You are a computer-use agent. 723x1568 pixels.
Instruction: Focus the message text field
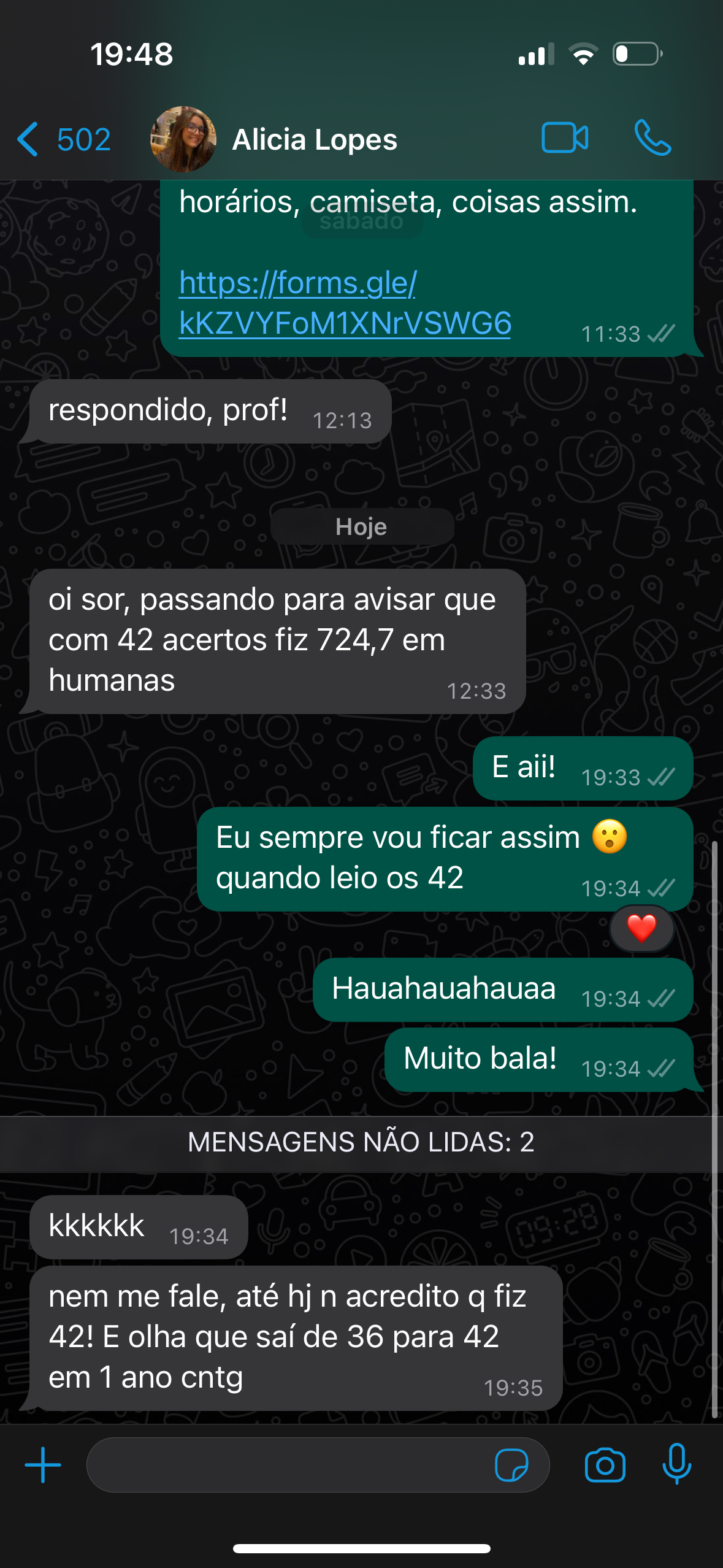point(288,1465)
